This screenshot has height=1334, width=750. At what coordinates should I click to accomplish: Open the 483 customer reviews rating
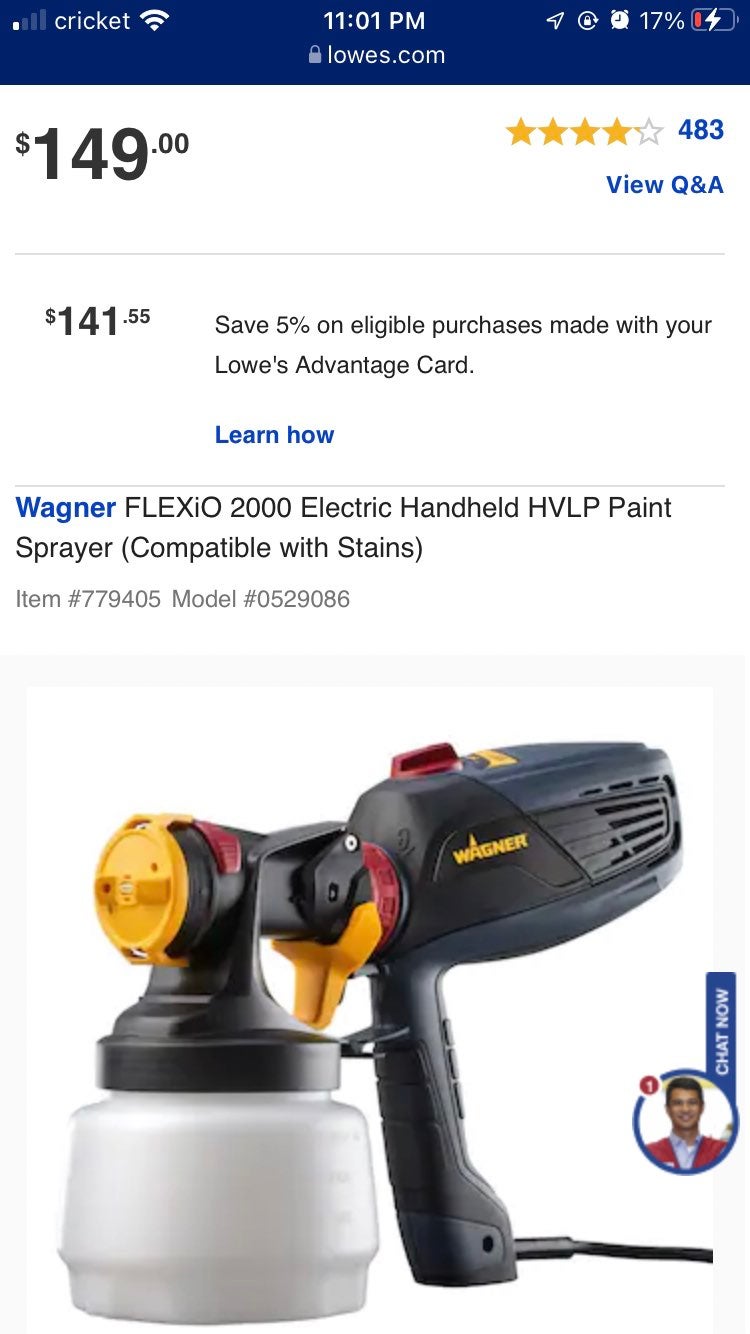[614, 131]
